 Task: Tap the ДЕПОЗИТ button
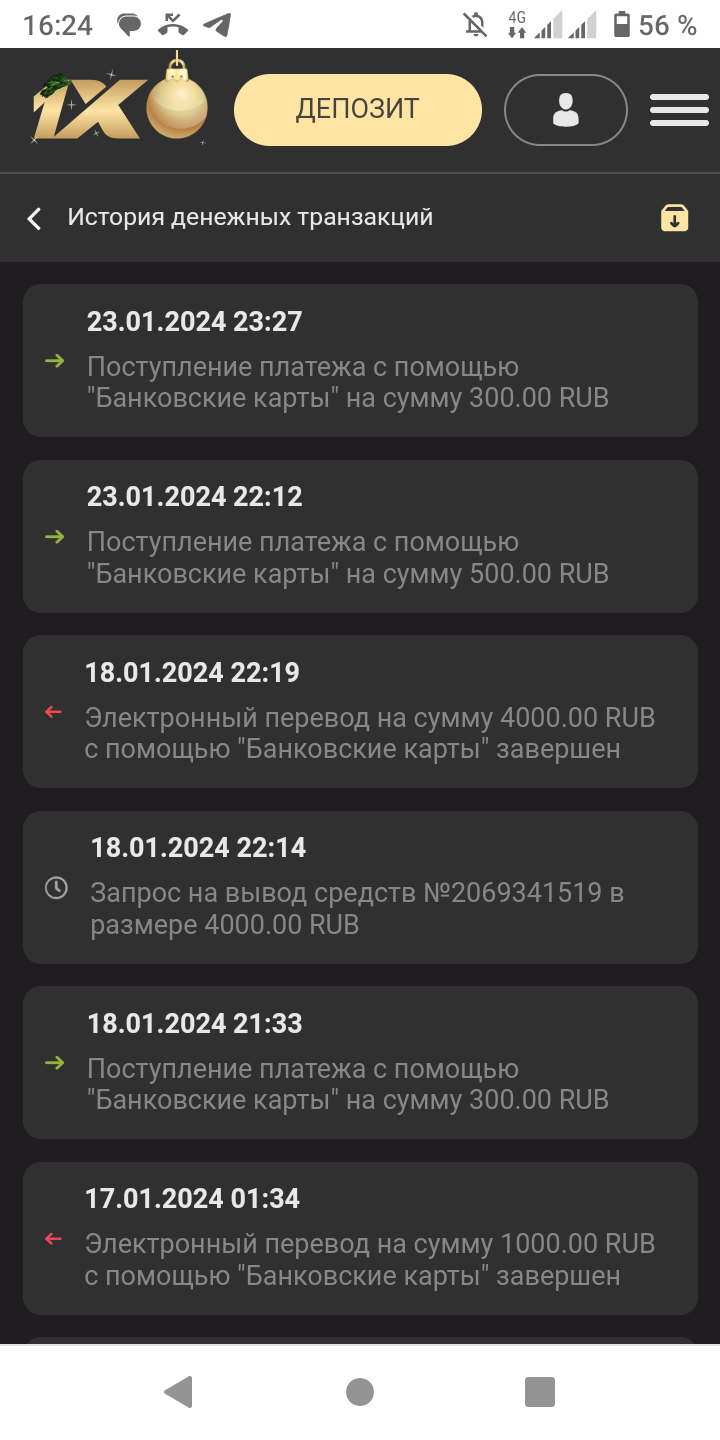[357, 109]
